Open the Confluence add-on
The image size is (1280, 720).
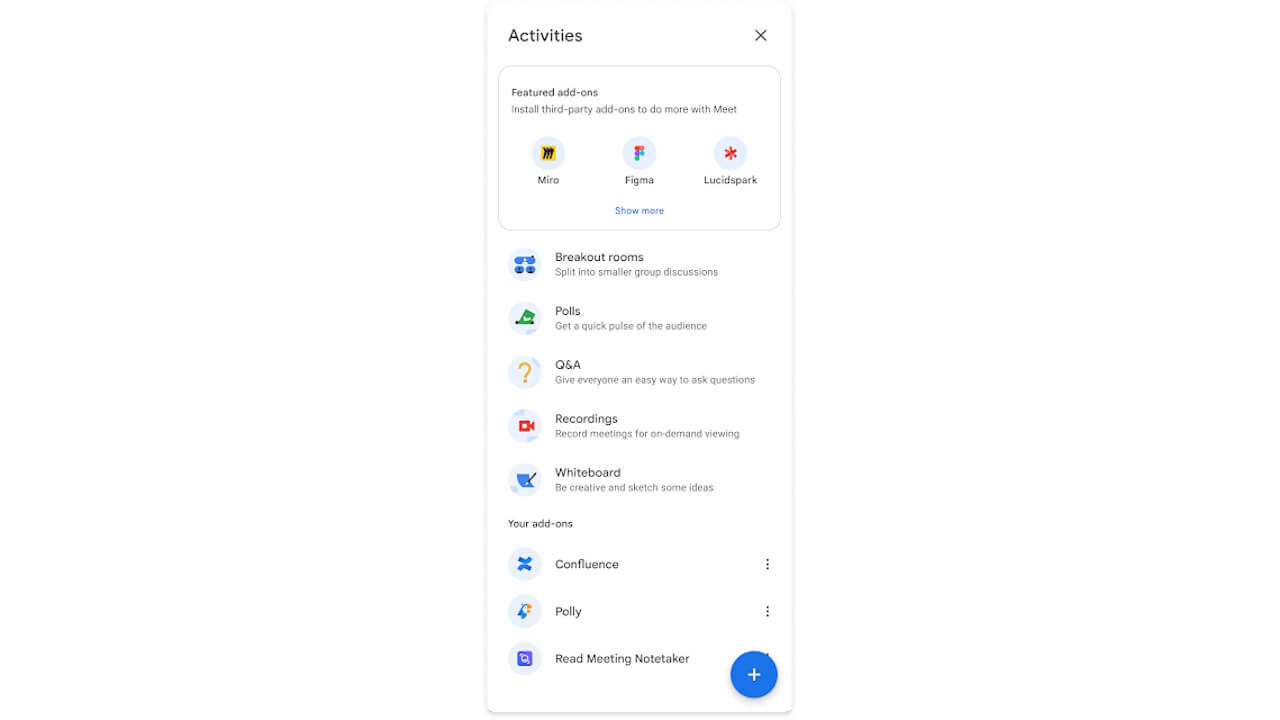pos(587,564)
